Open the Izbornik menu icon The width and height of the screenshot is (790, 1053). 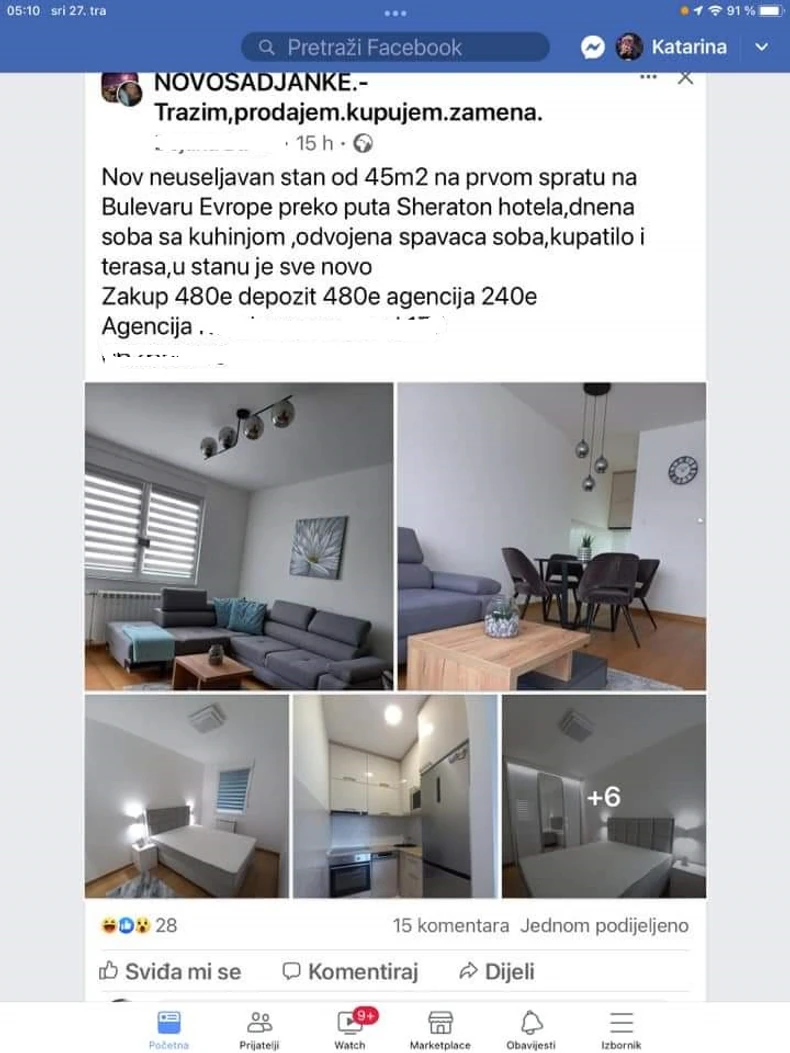point(620,1022)
